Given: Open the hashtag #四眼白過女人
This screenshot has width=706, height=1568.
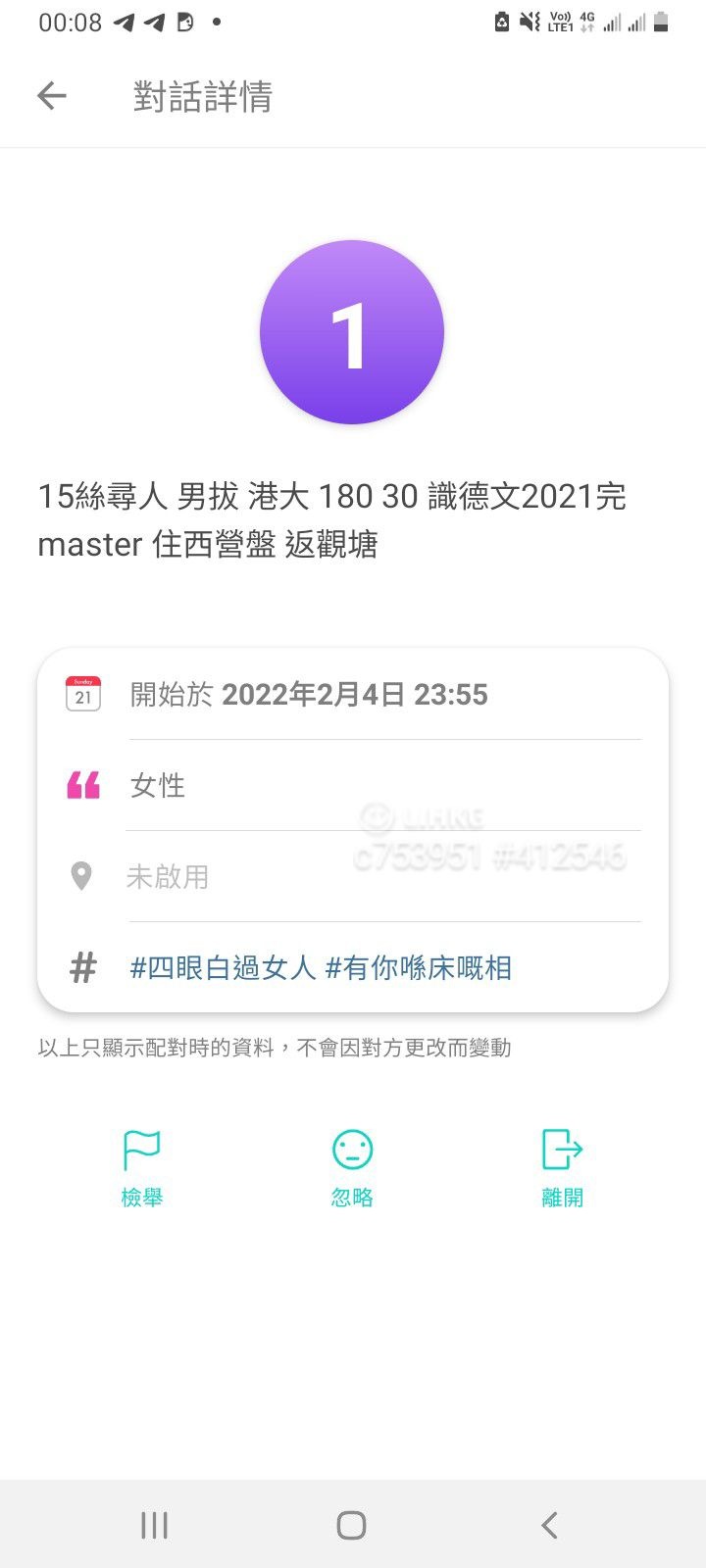Looking at the screenshot, I should point(223,968).
